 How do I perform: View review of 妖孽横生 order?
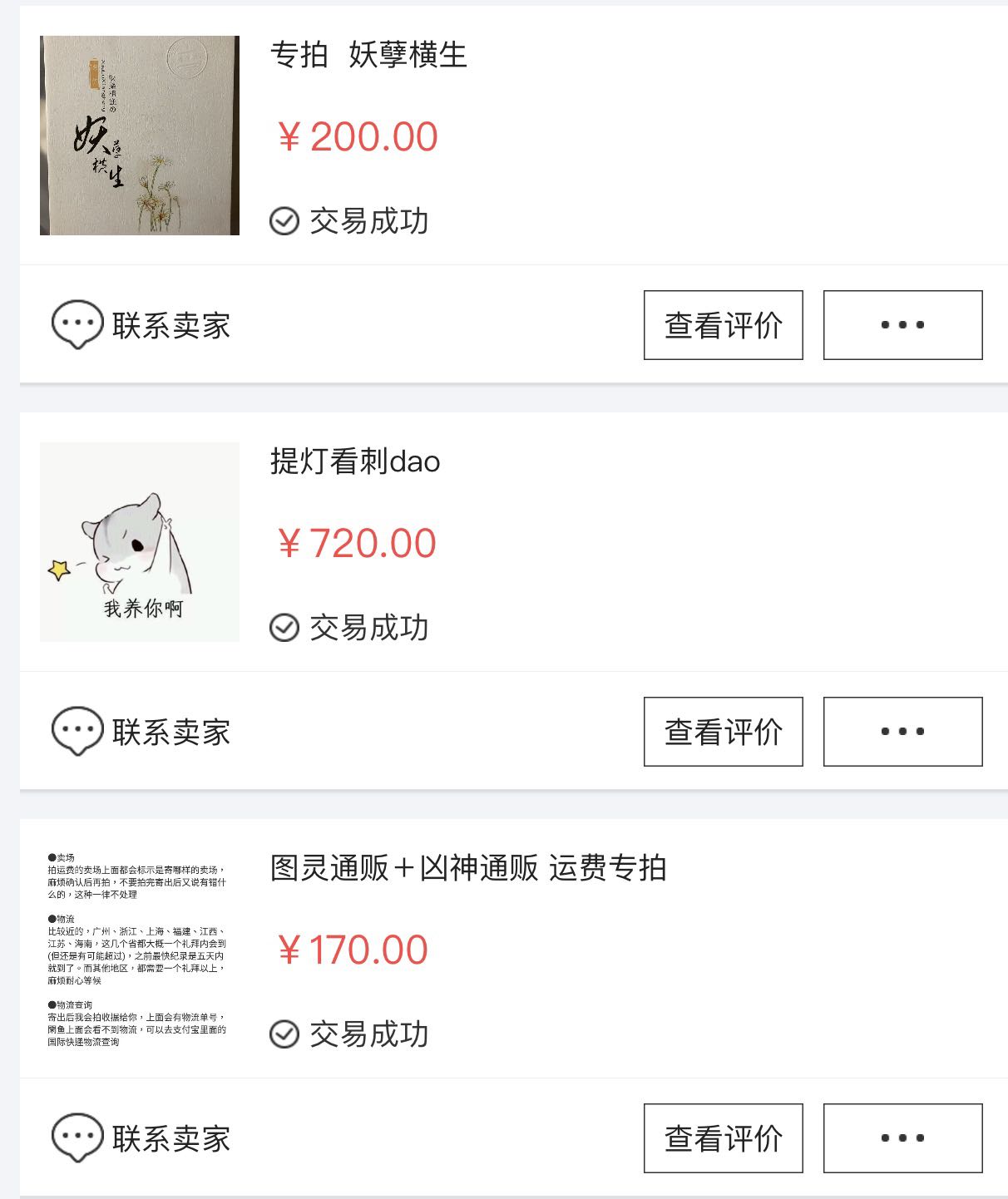(723, 325)
